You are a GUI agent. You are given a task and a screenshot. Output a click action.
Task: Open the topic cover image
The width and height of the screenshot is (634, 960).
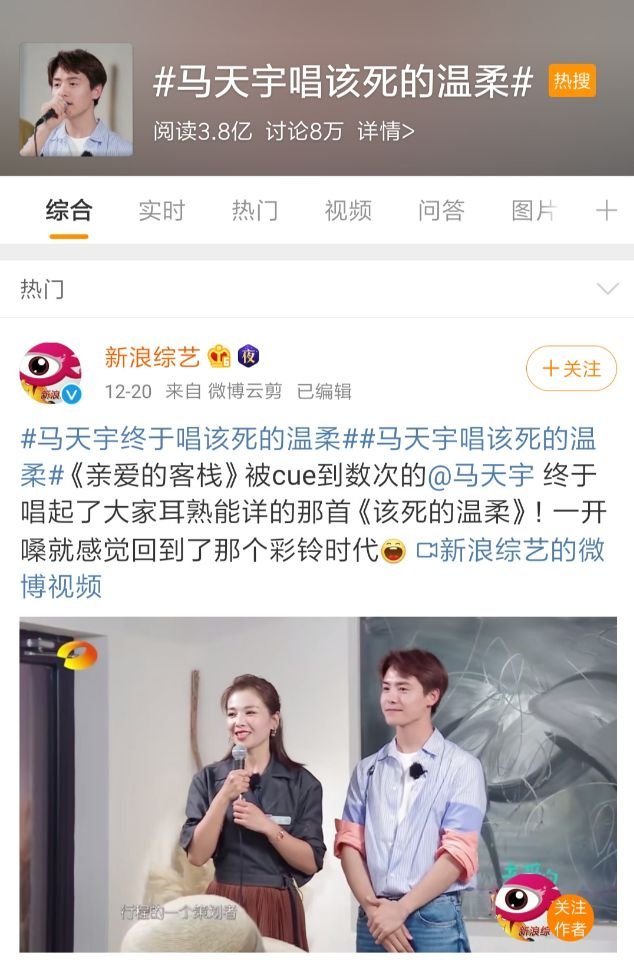(x=76, y=100)
